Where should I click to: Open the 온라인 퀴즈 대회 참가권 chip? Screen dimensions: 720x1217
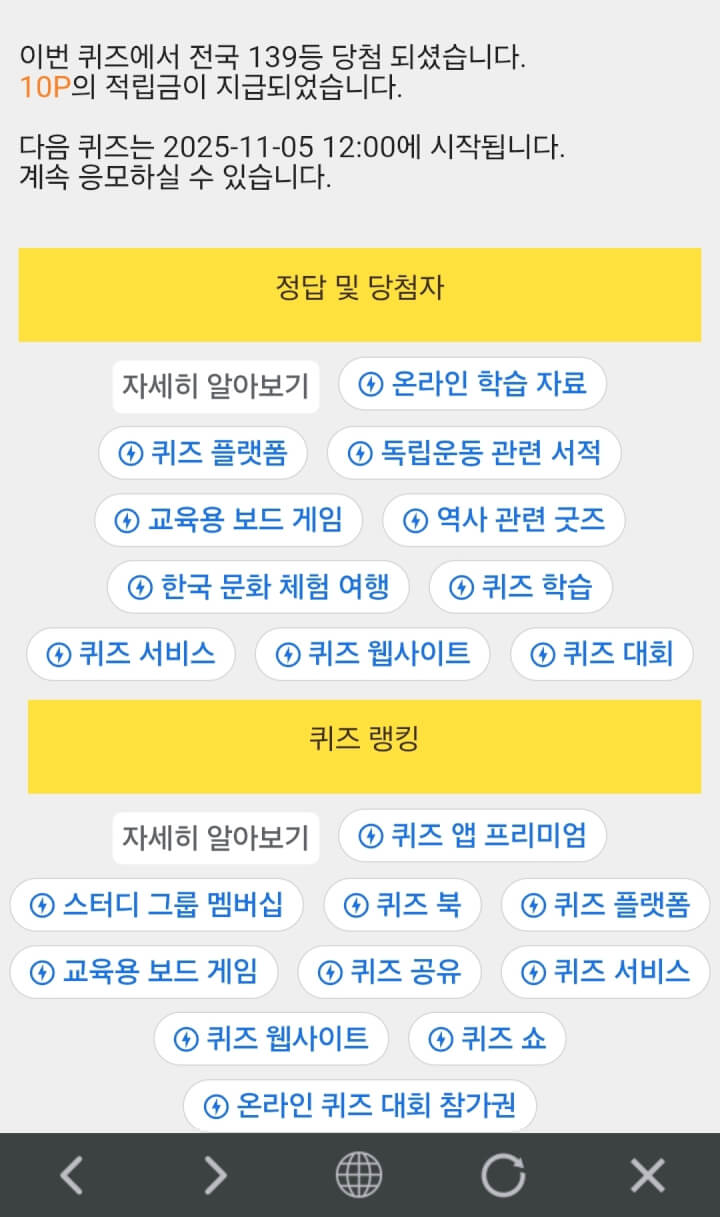(360, 1106)
